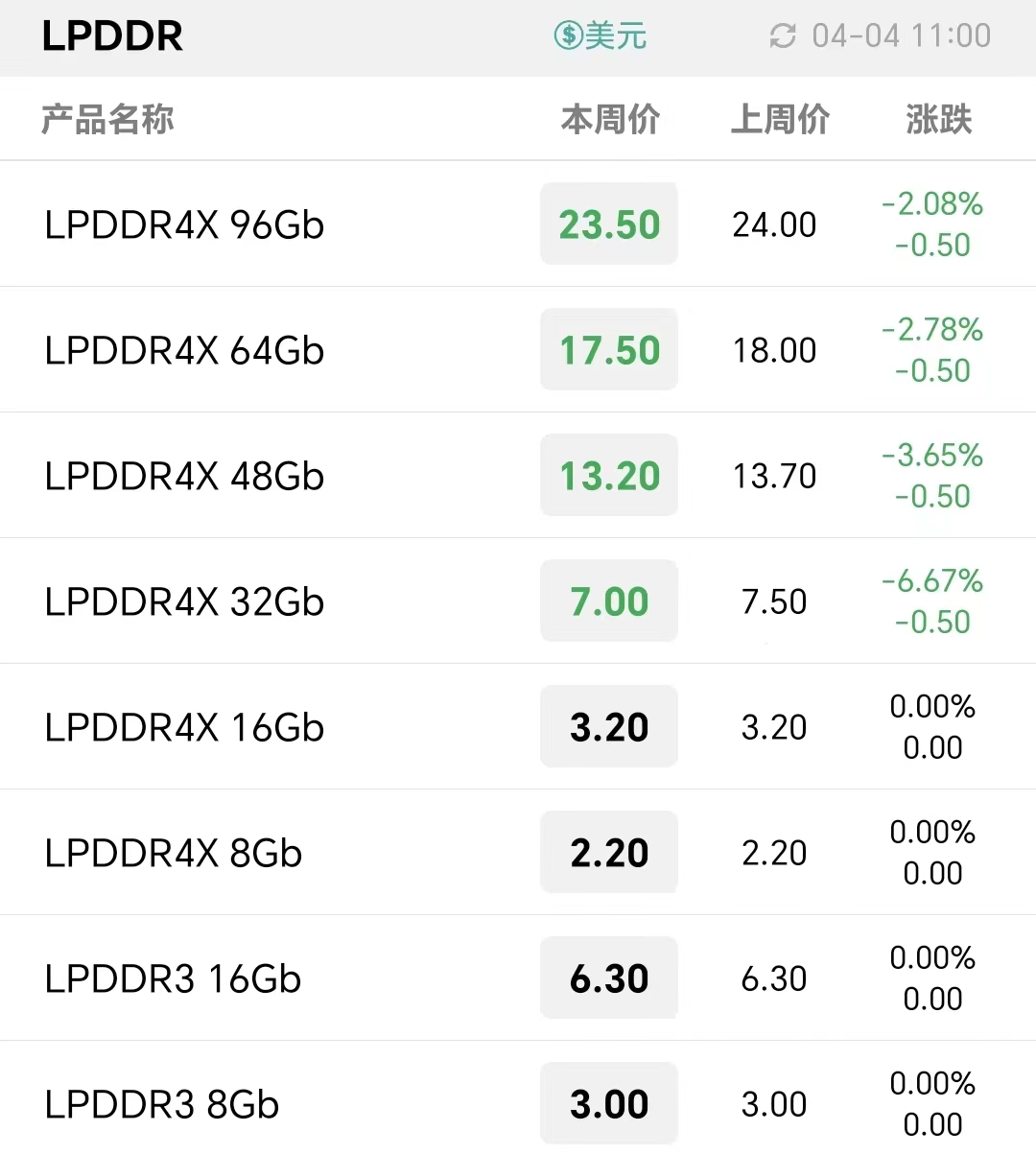1036x1154 pixels.
Task: Tap the LPDDR3 8Gb product row
Action: [x=162, y=1104]
